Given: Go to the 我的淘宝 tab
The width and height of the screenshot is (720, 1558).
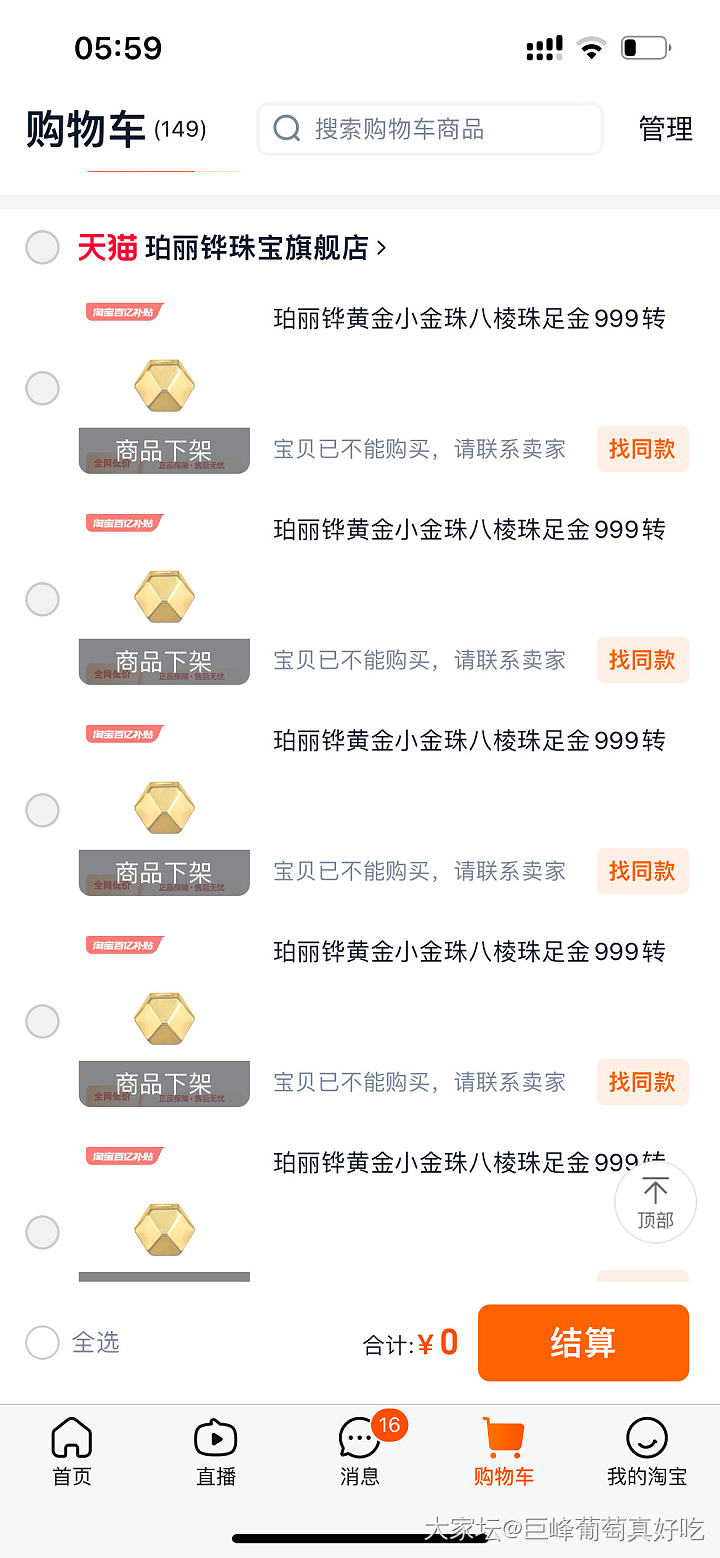Looking at the screenshot, I should pyautogui.click(x=647, y=1452).
